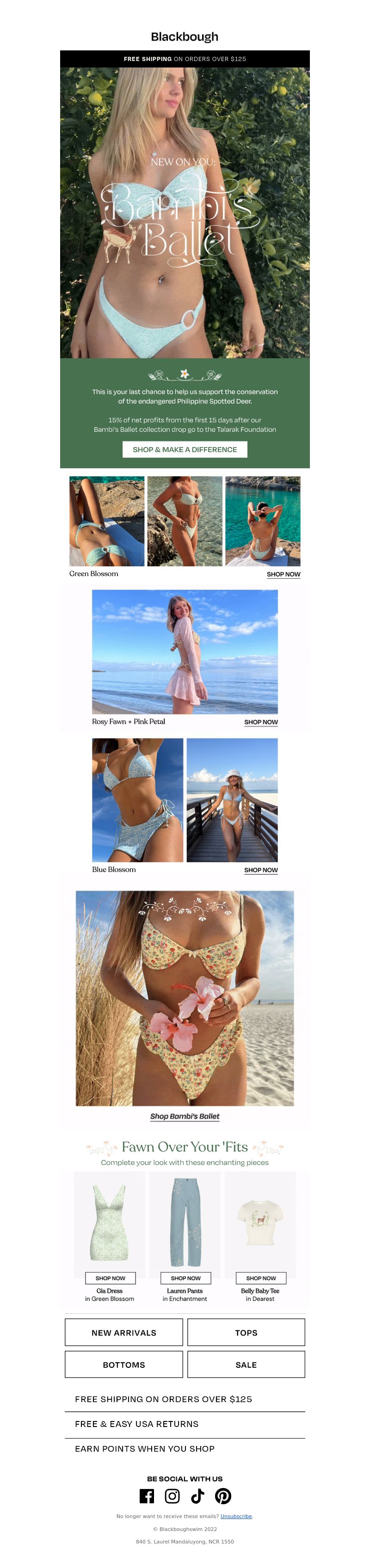
Task: Open New Arrivals category
Action: pos(123,1332)
